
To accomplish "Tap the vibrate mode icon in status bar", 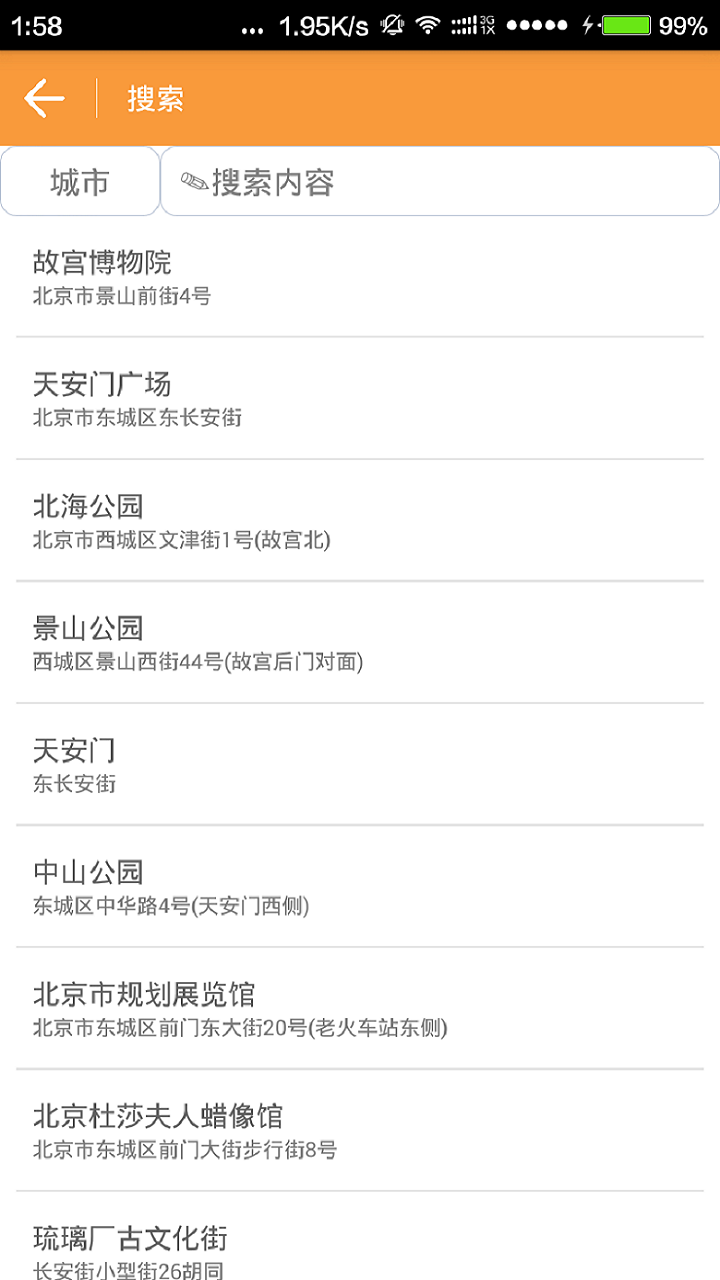I will click(391, 24).
